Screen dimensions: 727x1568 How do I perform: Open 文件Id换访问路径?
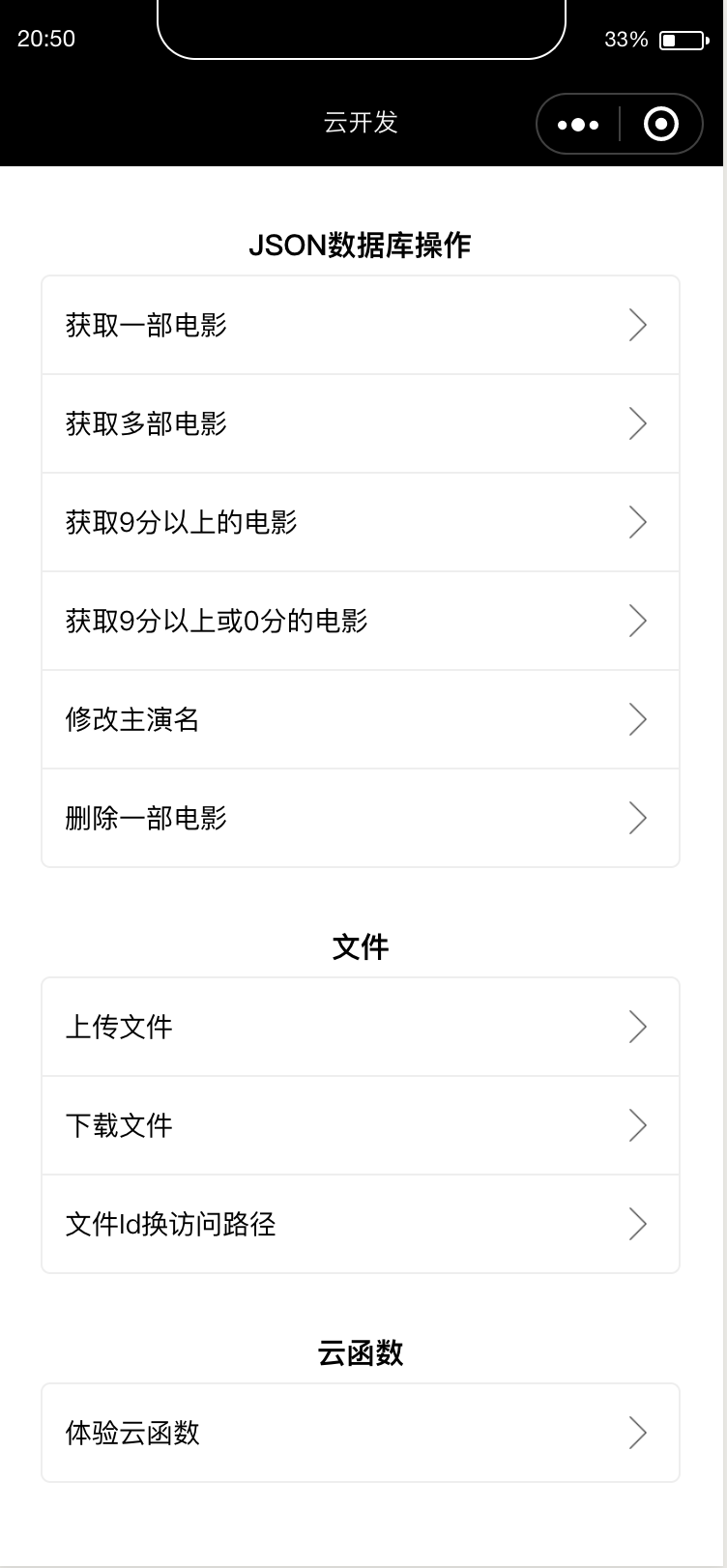[361, 1224]
